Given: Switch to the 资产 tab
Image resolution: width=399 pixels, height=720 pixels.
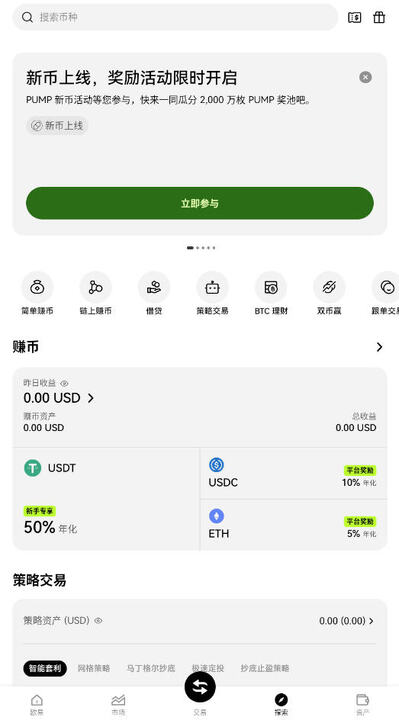Looking at the screenshot, I should (x=362, y=704).
